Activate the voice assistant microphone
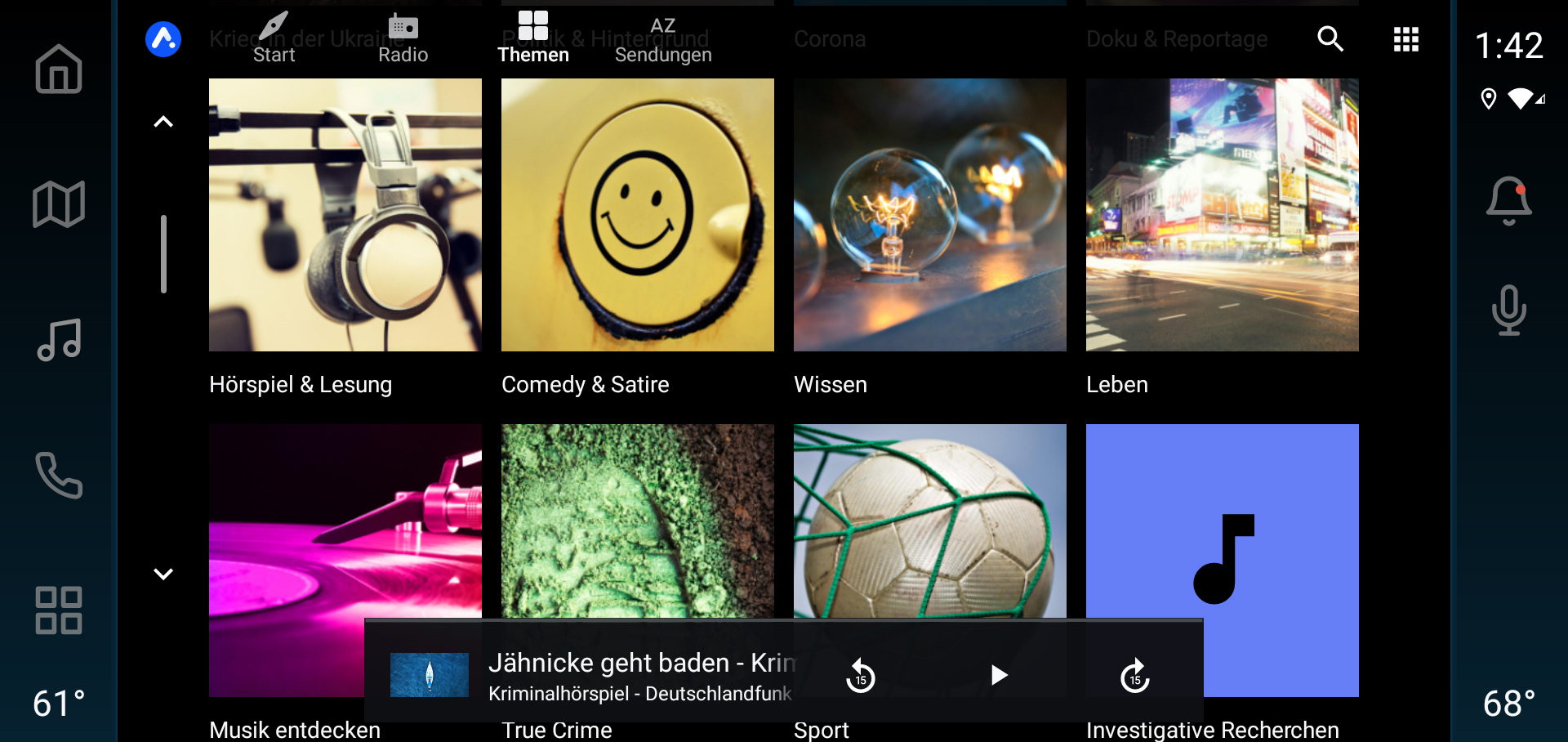1568x742 pixels. [1508, 310]
